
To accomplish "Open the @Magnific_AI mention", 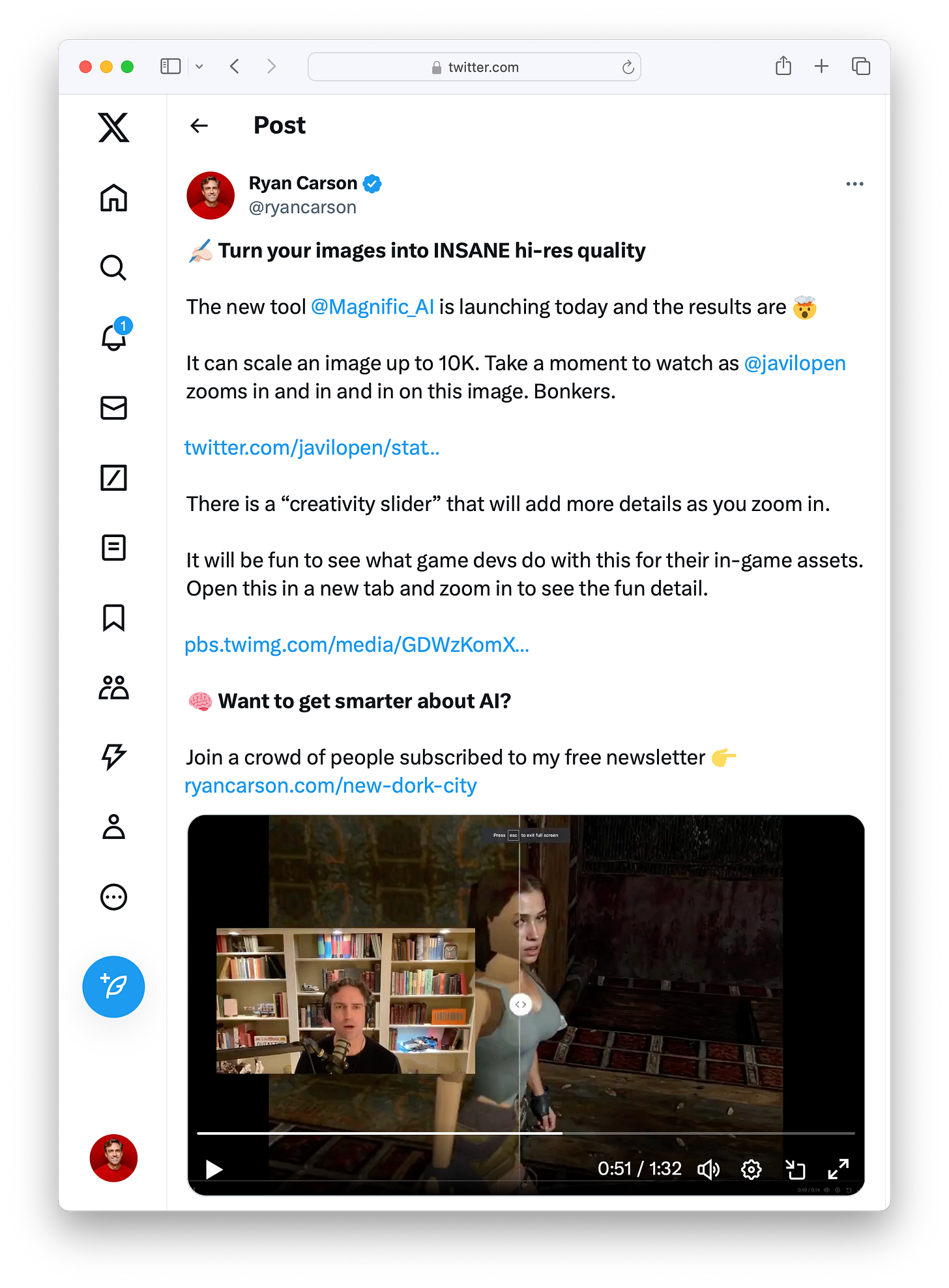I will coord(372,307).
